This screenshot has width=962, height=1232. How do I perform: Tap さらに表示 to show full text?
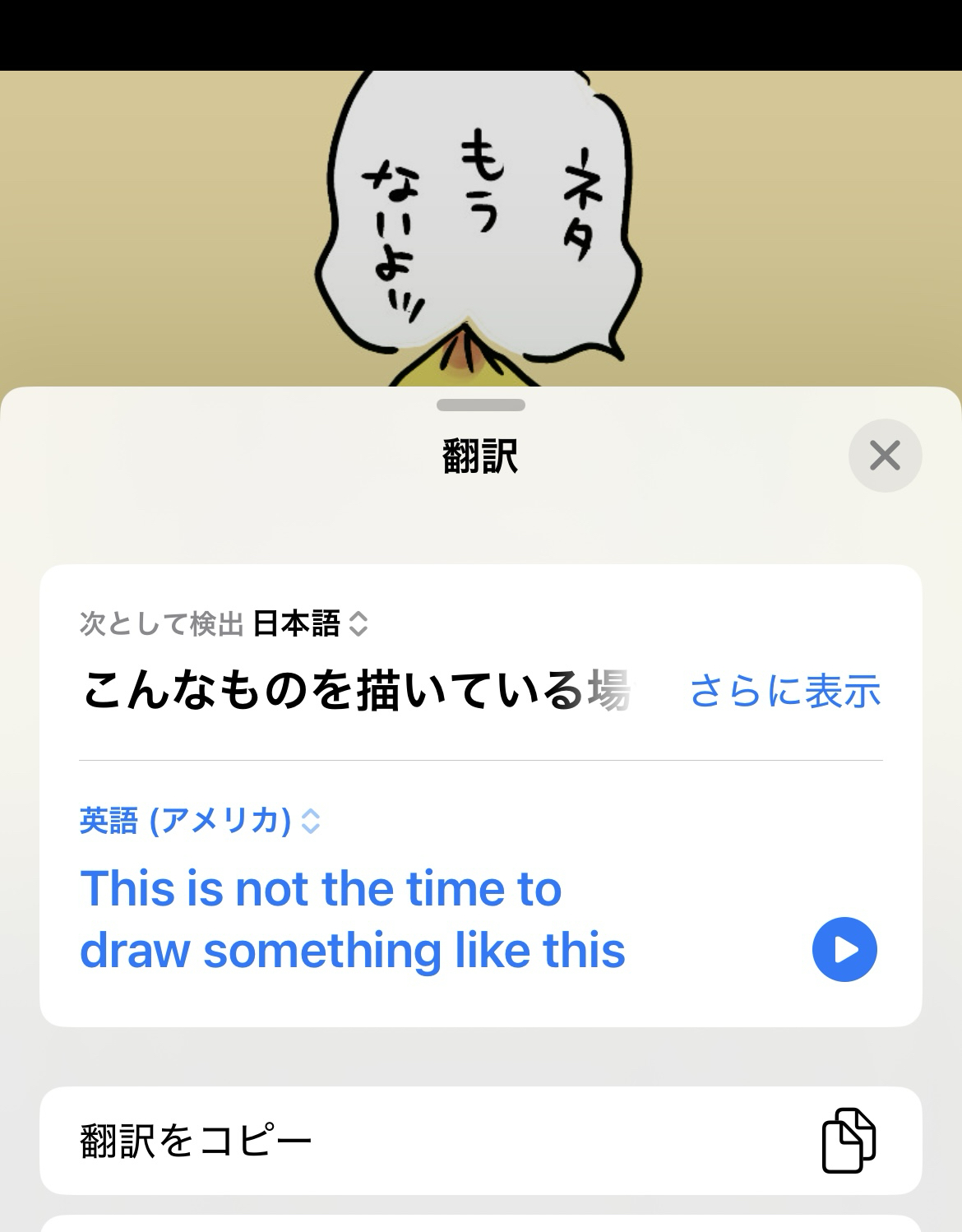click(785, 691)
